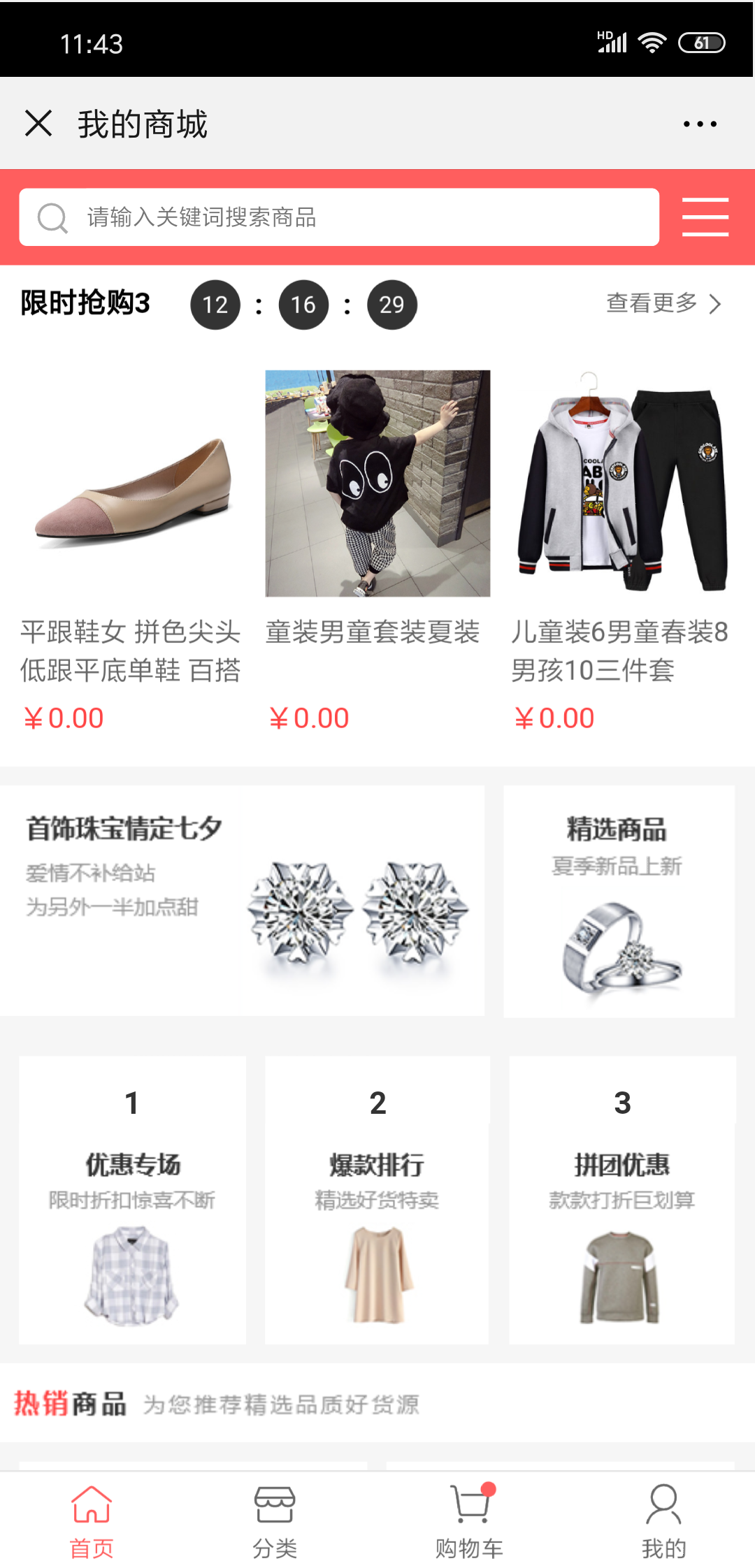Open the hamburger menu beside search
Image resolution: width=755 pixels, height=1568 pixels.
click(x=705, y=217)
